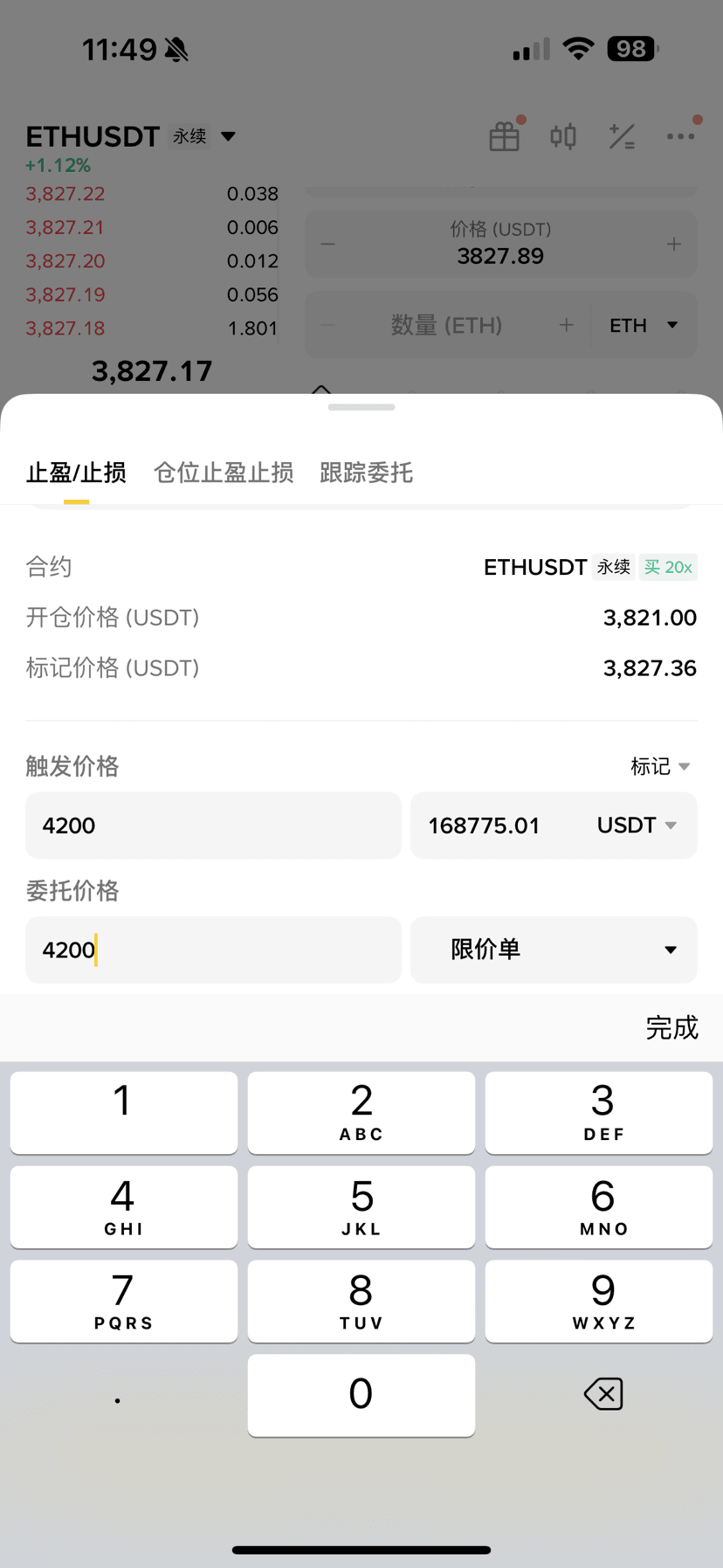Focus the 委托价格 input field
The height and width of the screenshot is (1568, 723).
[212, 950]
